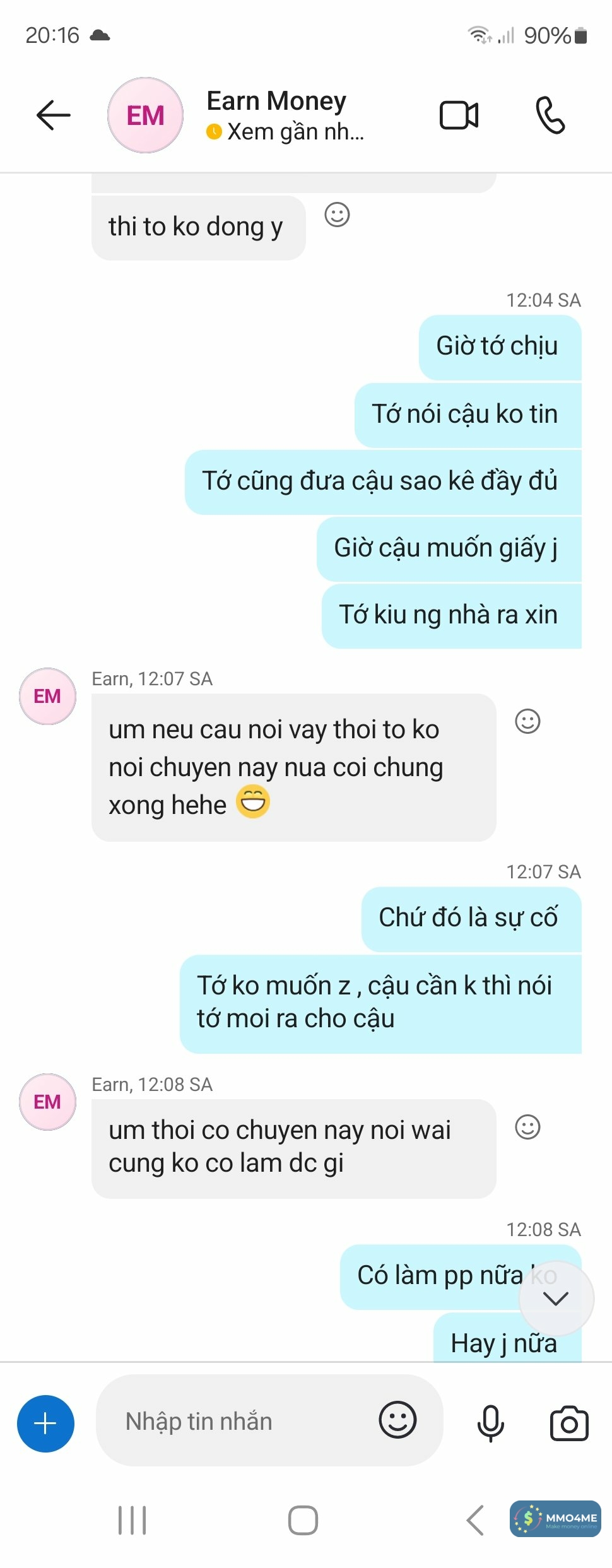Screen dimensions: 612x1568
Task: Jump to latest messages with down chevron
Action: click(556, 1299)
